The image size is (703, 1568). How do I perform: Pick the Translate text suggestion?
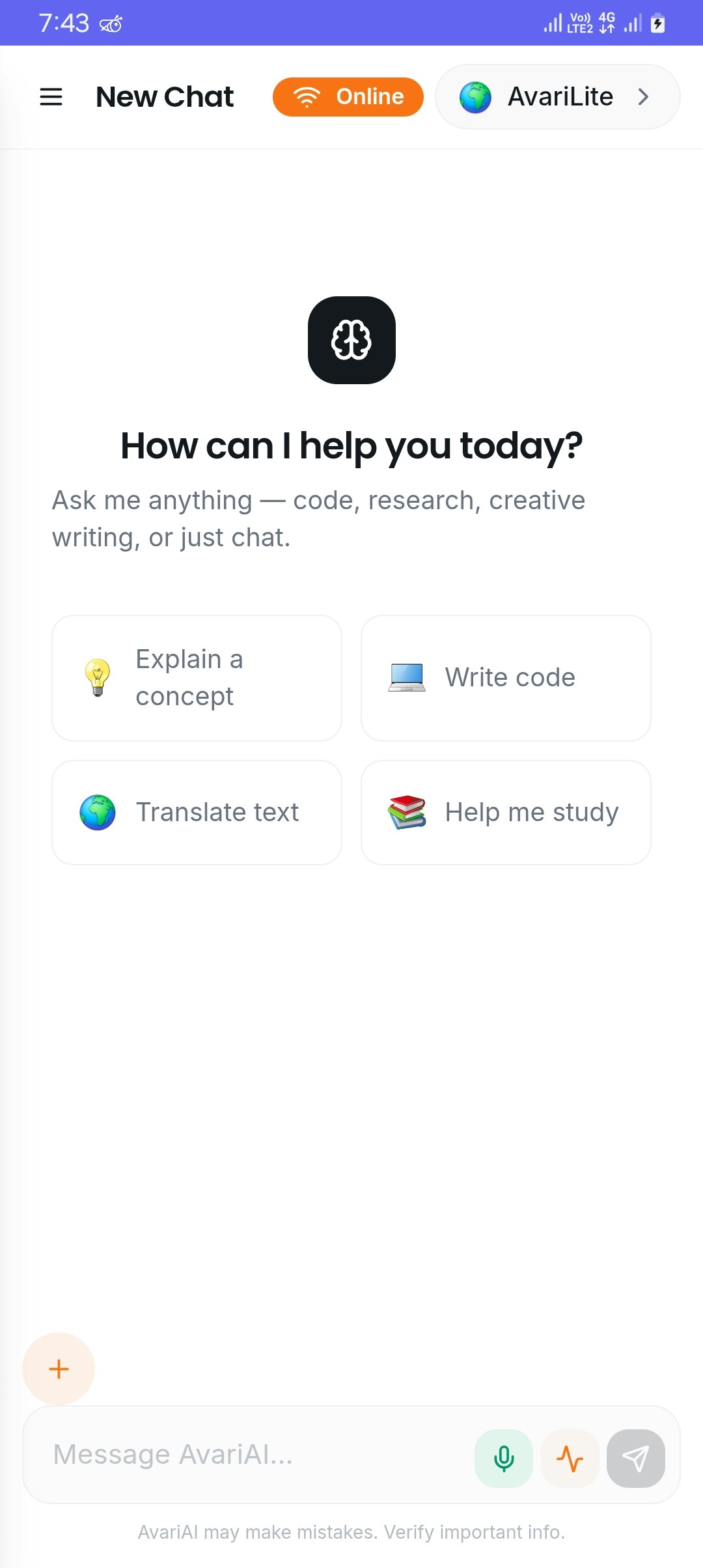pyautogui.click(x=197, y=813)
